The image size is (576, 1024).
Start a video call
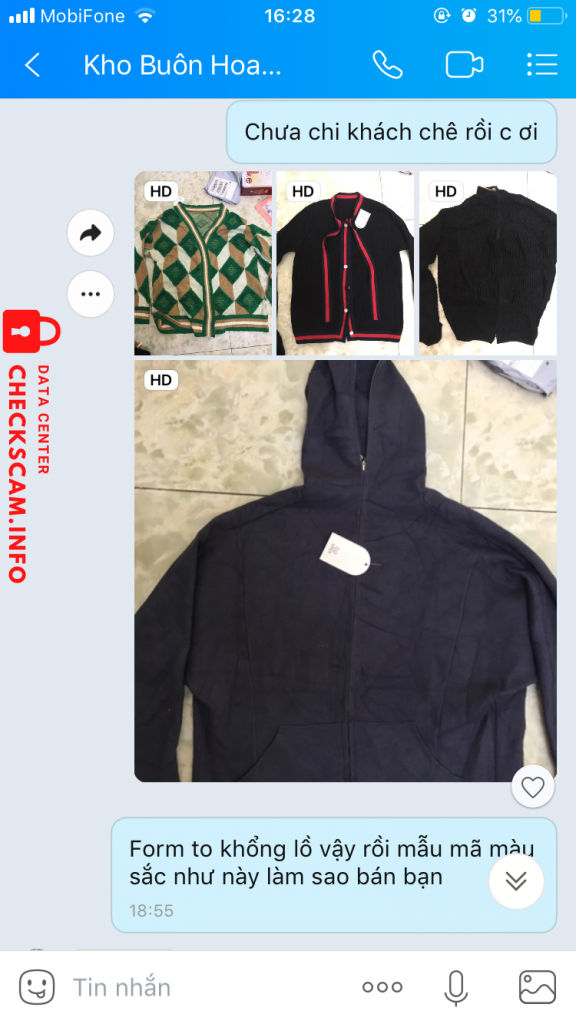pos(464,65)
